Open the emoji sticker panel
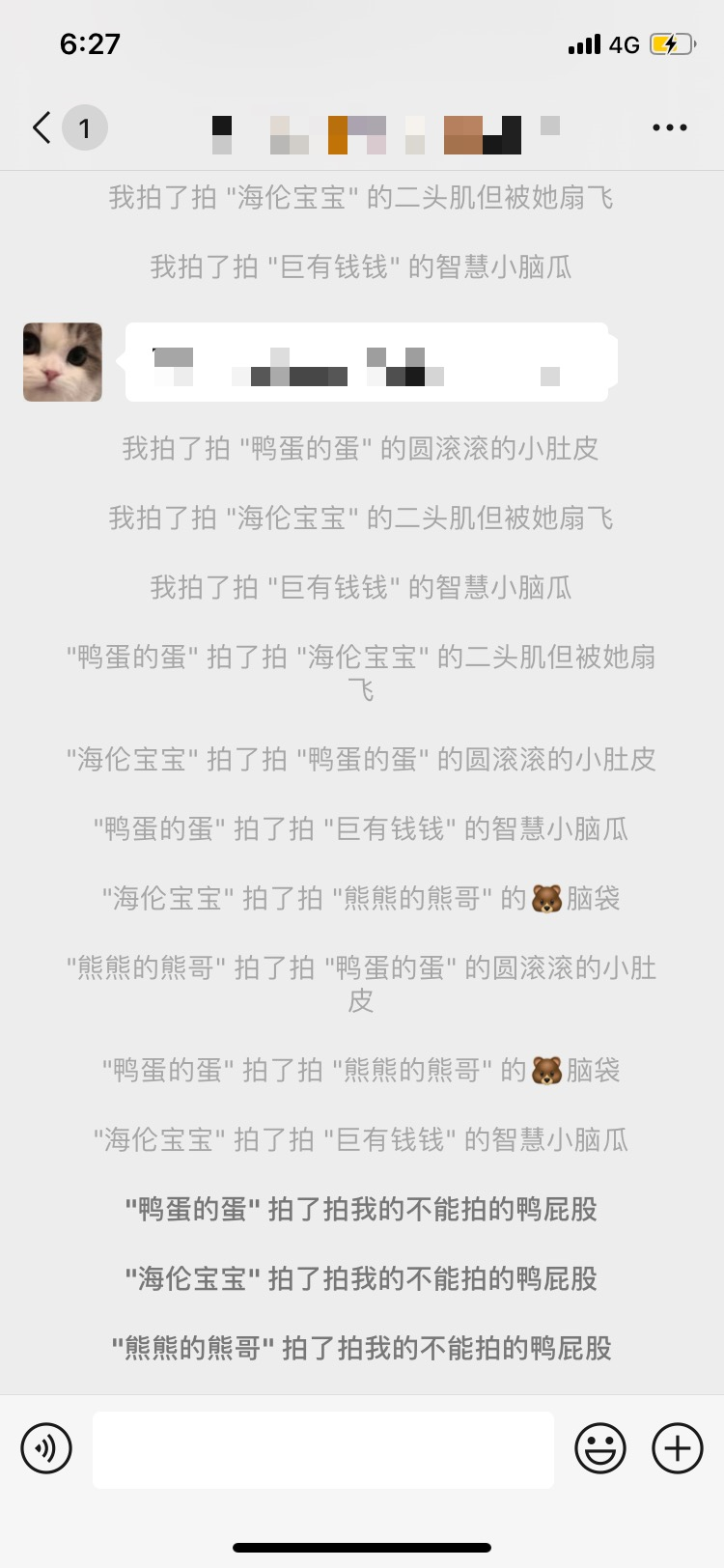The image size is (724, 1568). pos(600,1448)
